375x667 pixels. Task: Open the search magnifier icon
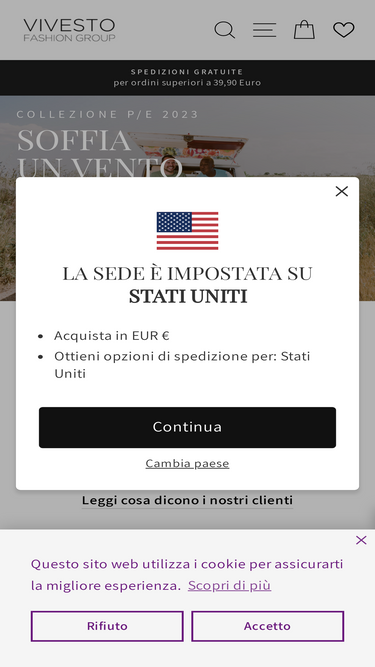(224, 30)
